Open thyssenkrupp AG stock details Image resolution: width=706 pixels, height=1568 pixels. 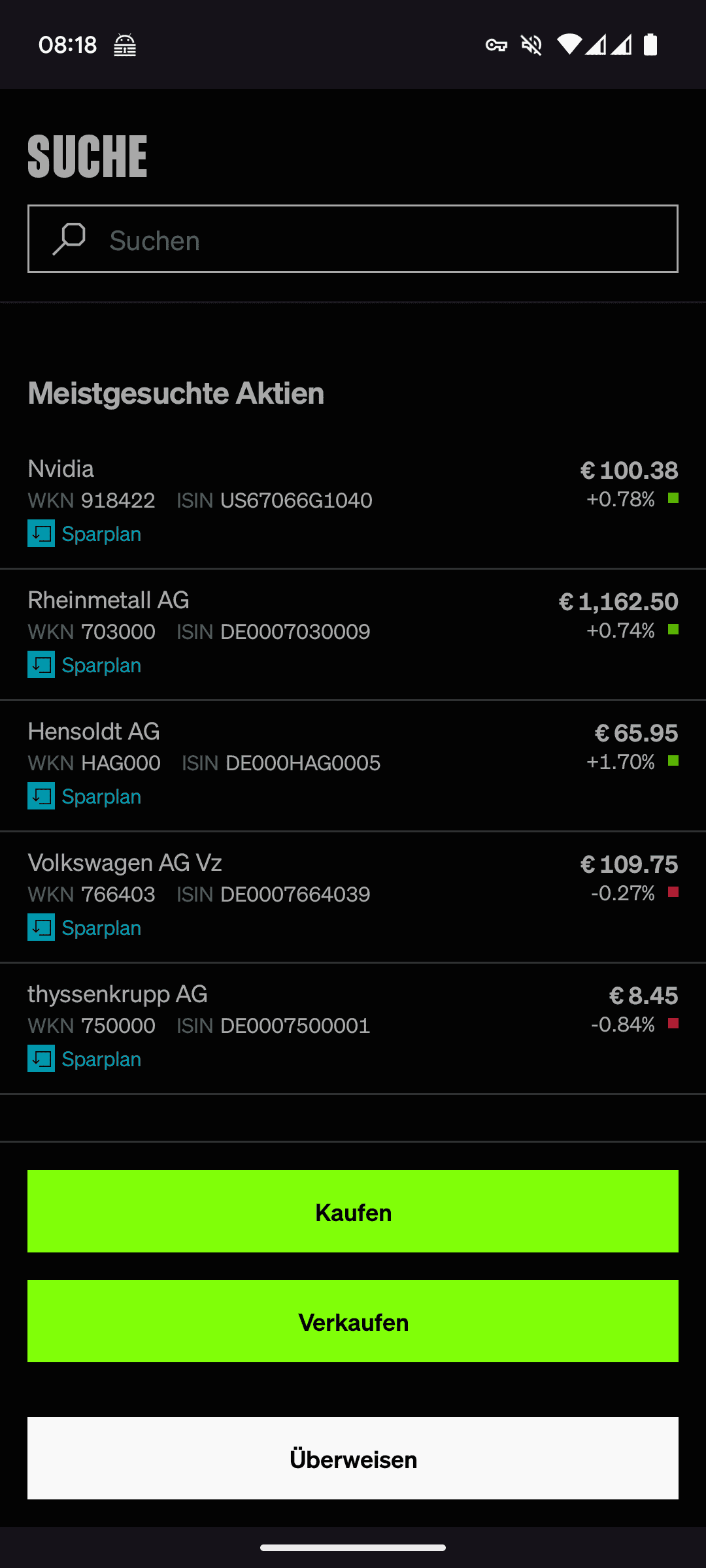tap(353, 1028)
